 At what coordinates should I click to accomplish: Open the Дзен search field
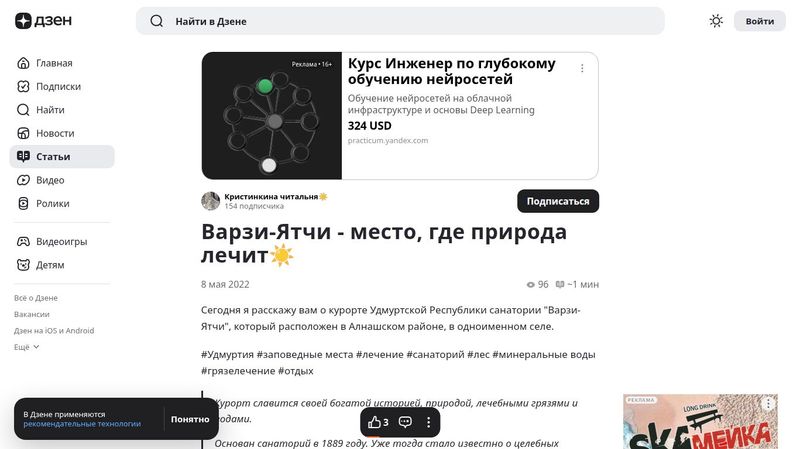(x=400, y=21)
